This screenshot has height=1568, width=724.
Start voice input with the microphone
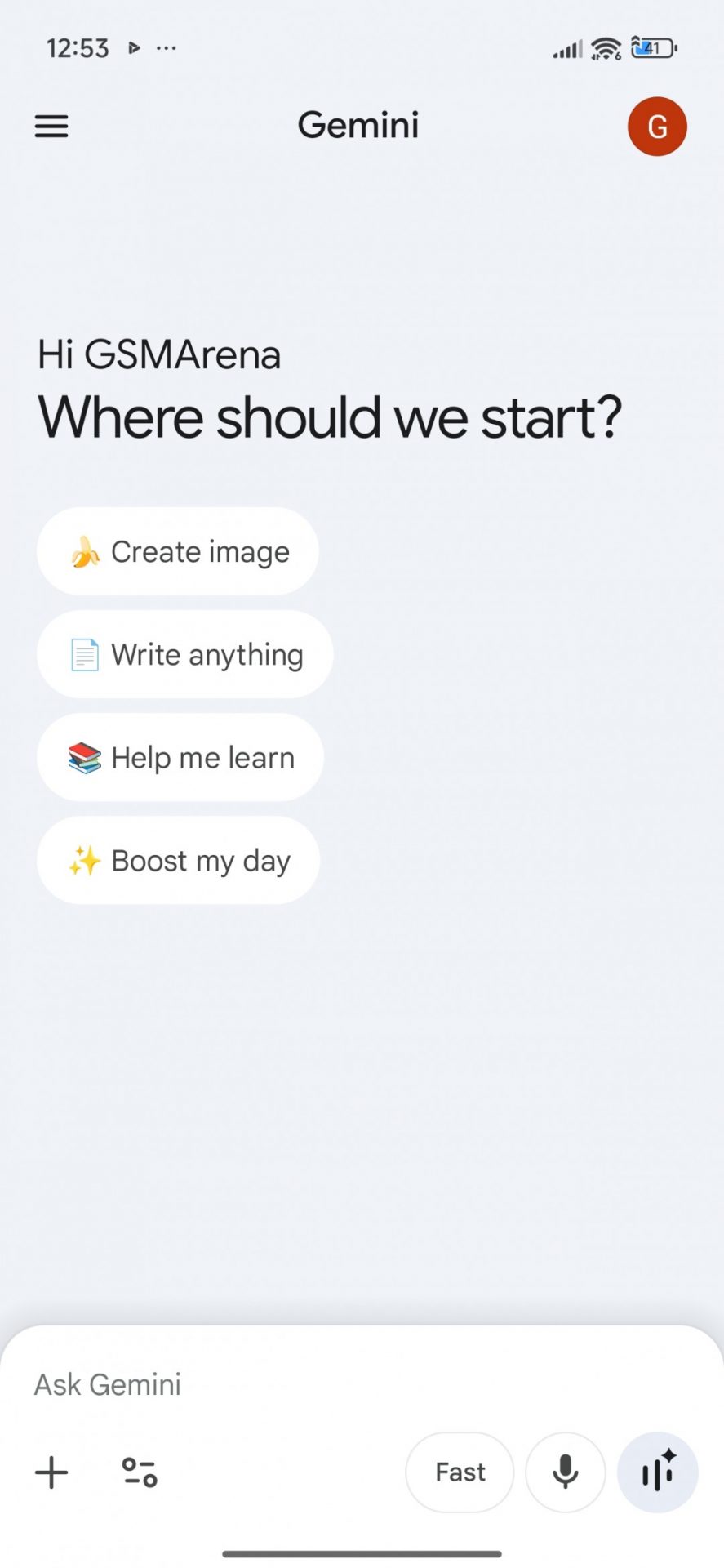(565, 1472)
